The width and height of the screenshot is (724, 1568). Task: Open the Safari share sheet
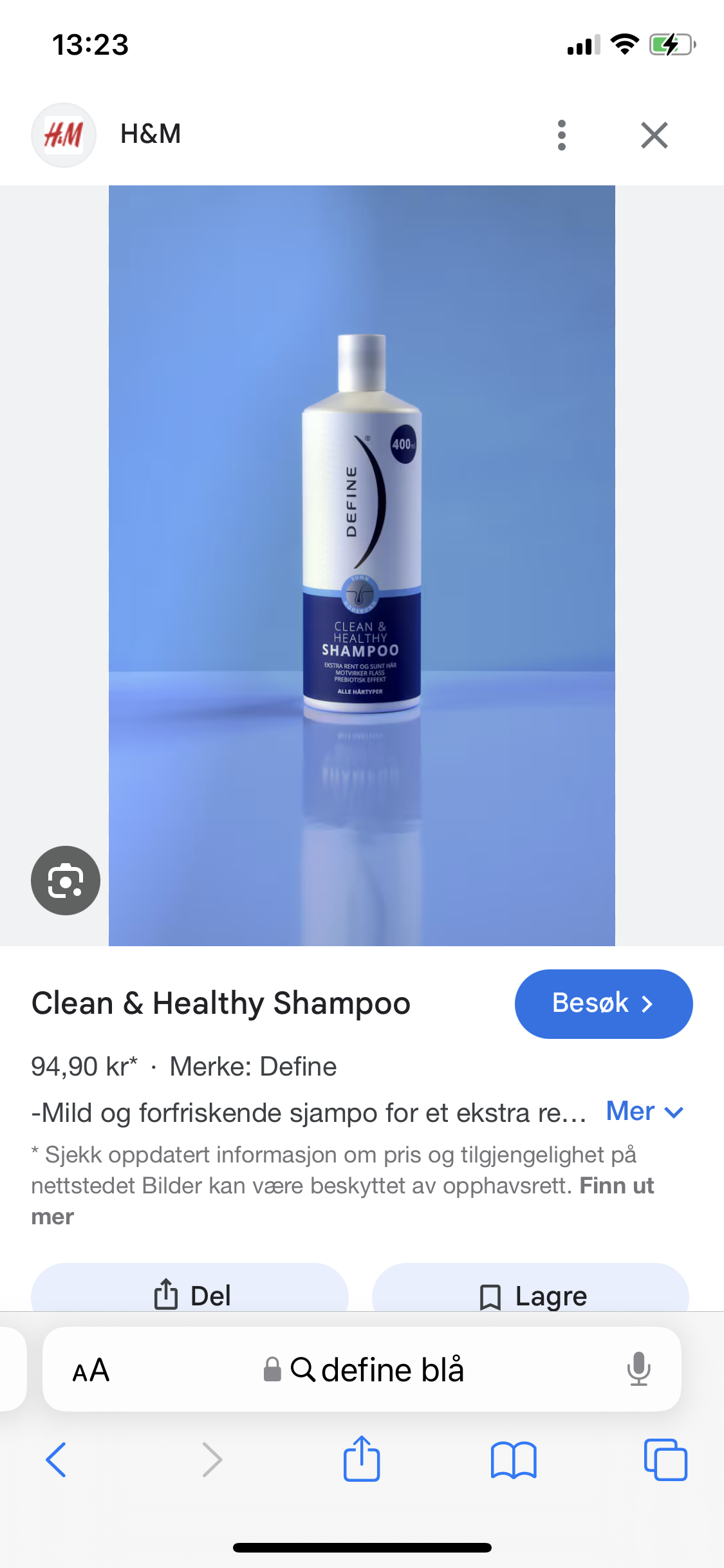coord(362,1458)
